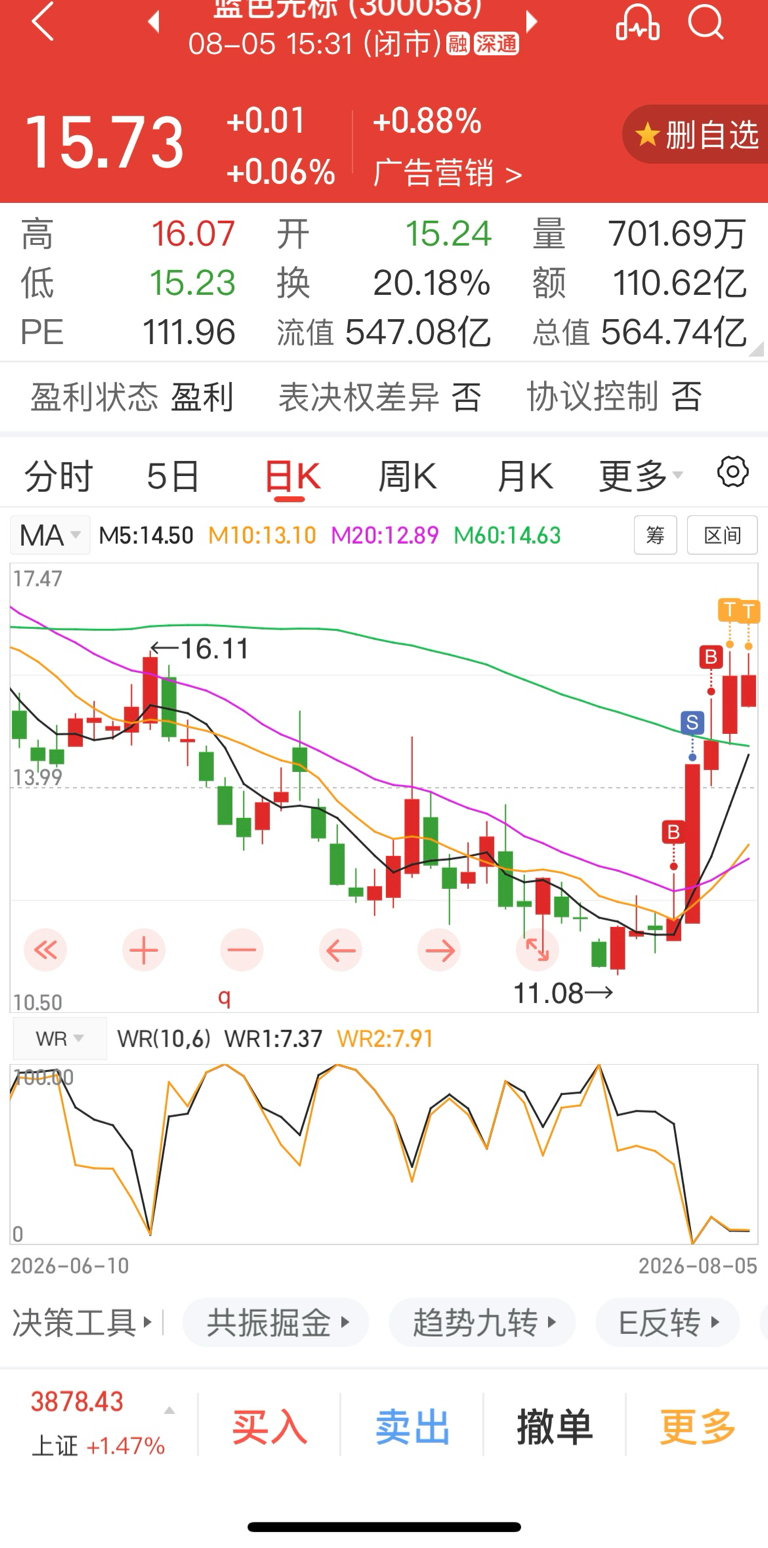Tap 卖出 to sell the stock
This screenshot has height=1548, width=768.
pos(412,1427)
